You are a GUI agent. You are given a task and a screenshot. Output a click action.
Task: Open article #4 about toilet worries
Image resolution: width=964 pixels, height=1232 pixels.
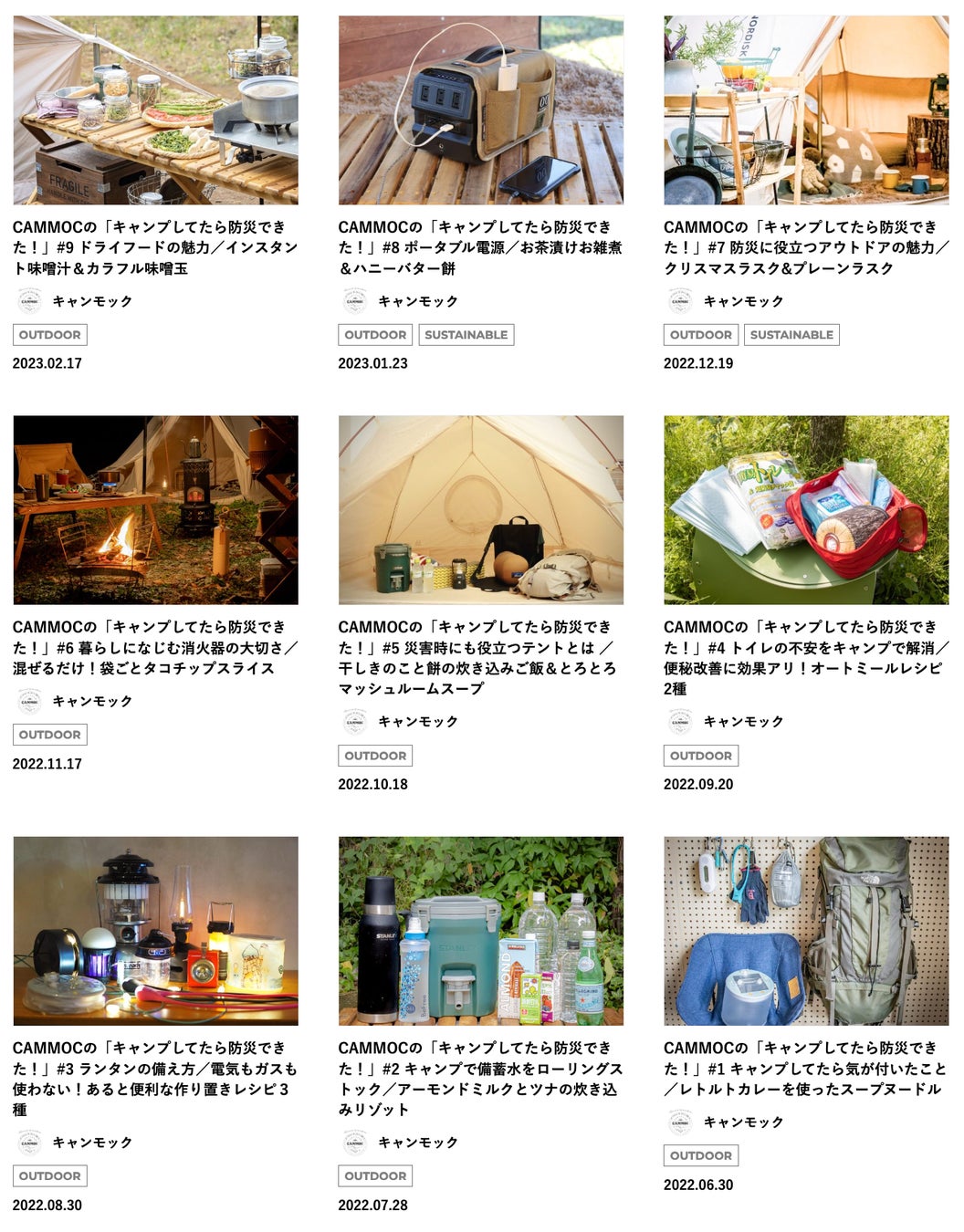[805, 657]
